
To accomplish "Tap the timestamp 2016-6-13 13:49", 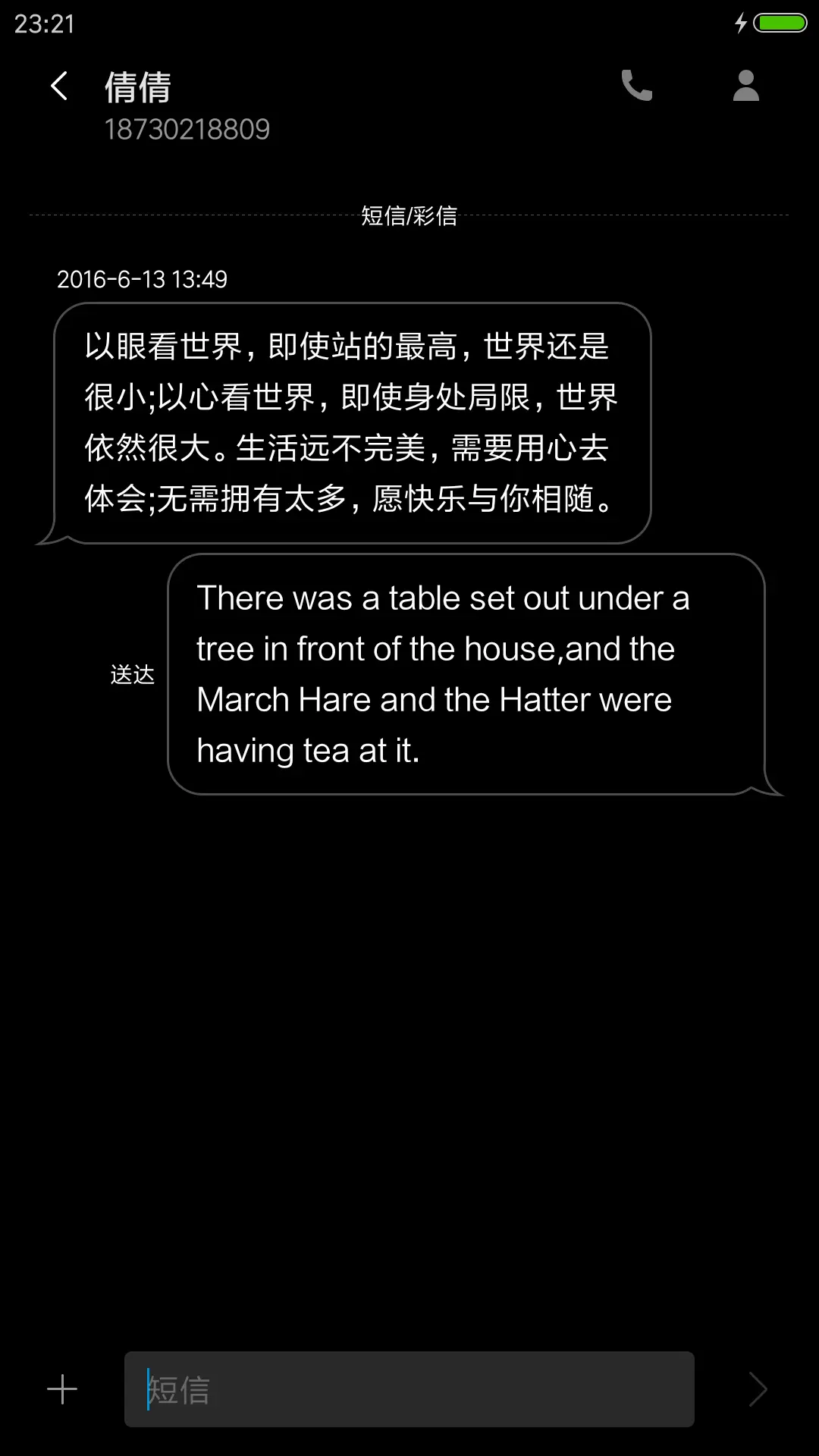I will [x=143, y=279].
